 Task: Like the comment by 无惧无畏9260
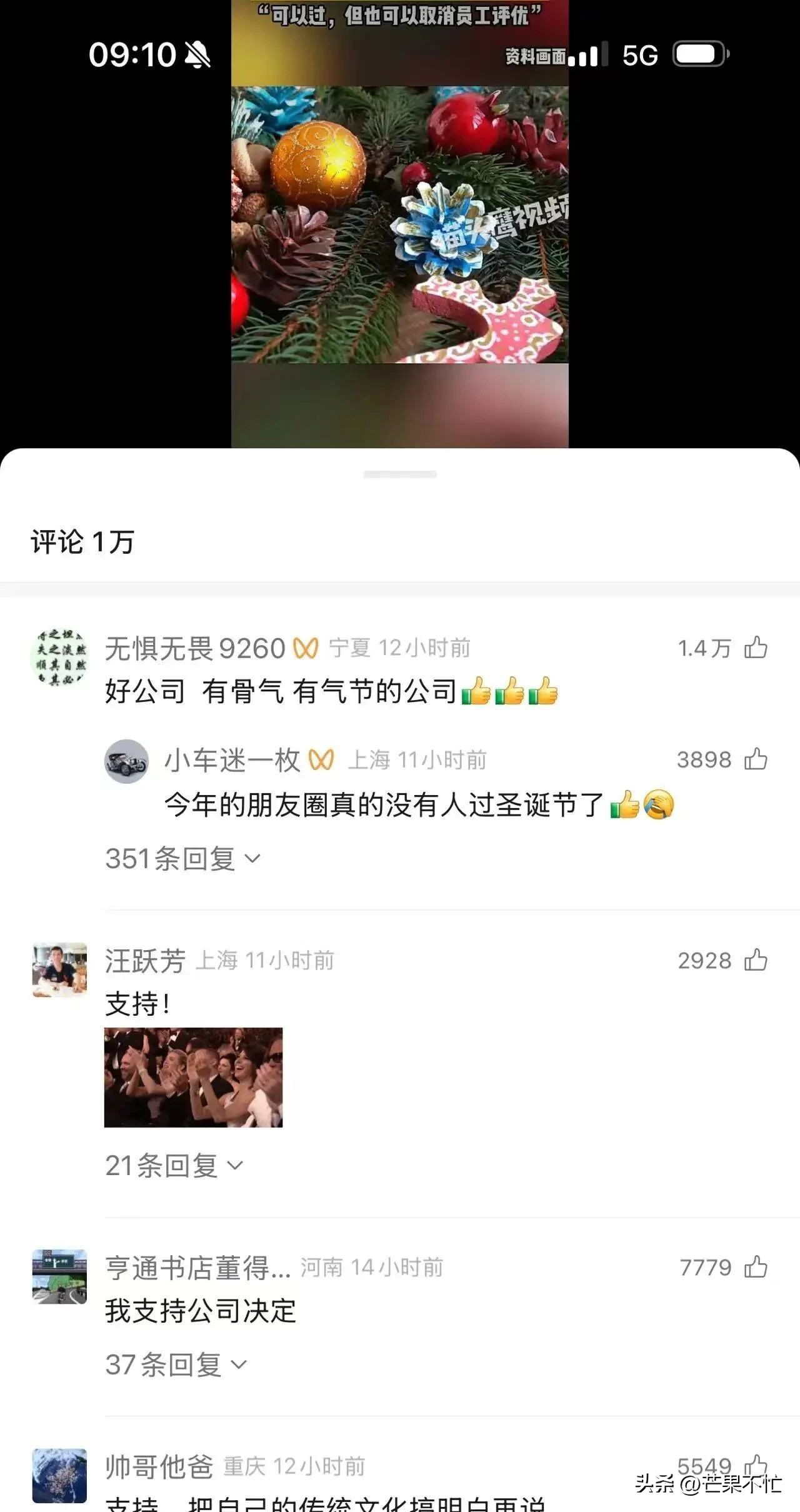tap(755, 648)
